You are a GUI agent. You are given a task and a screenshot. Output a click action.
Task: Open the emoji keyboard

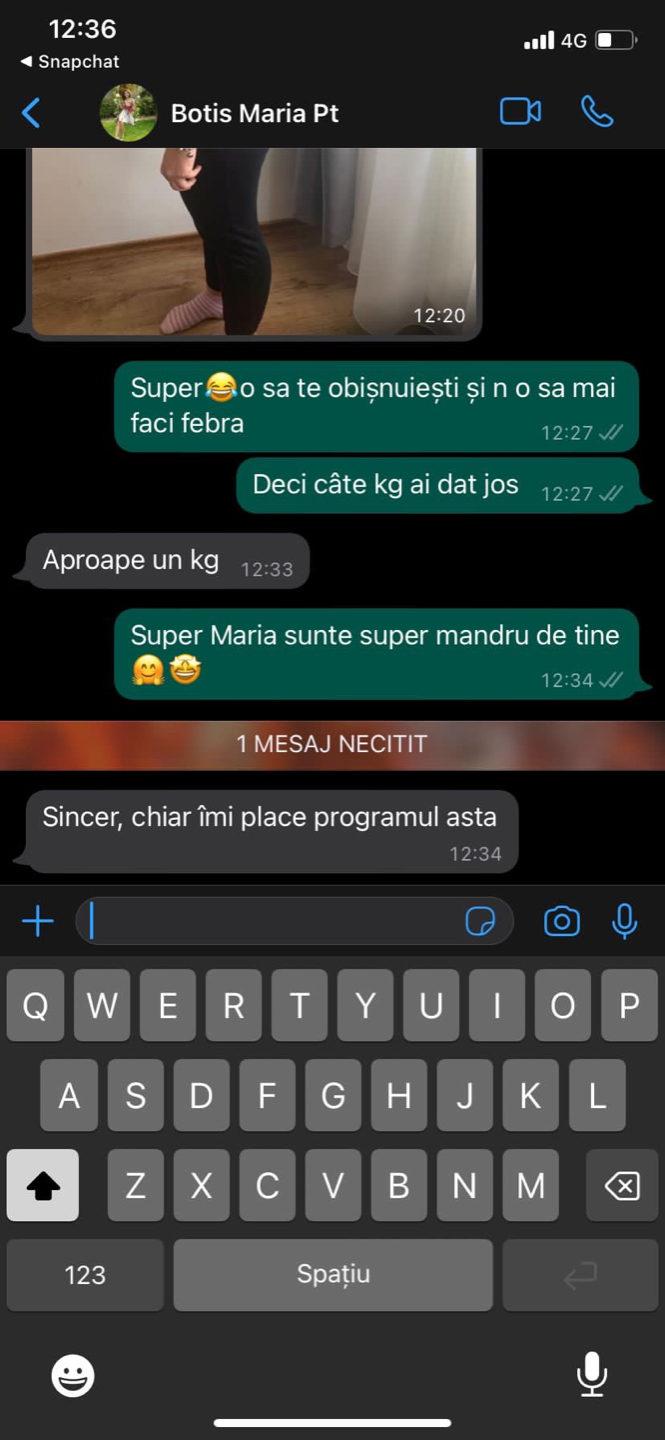pos(73,1376)
